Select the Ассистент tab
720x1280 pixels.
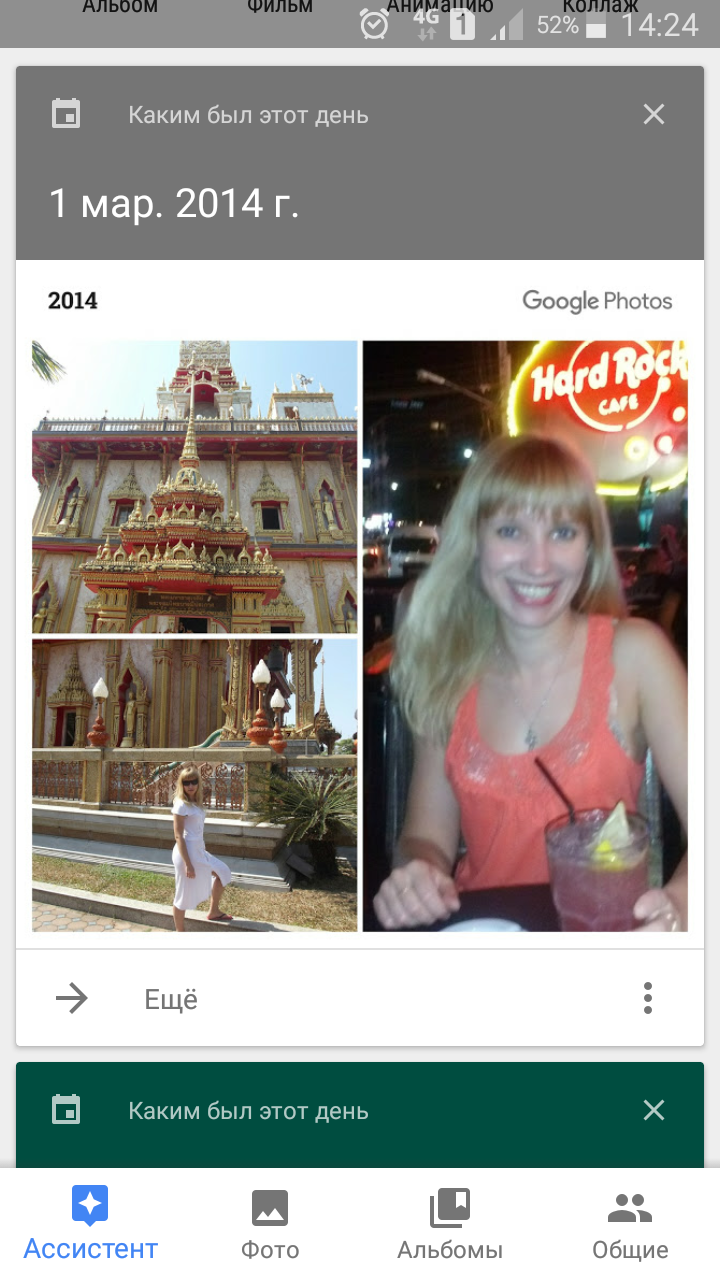click(x=90, y=1223)
